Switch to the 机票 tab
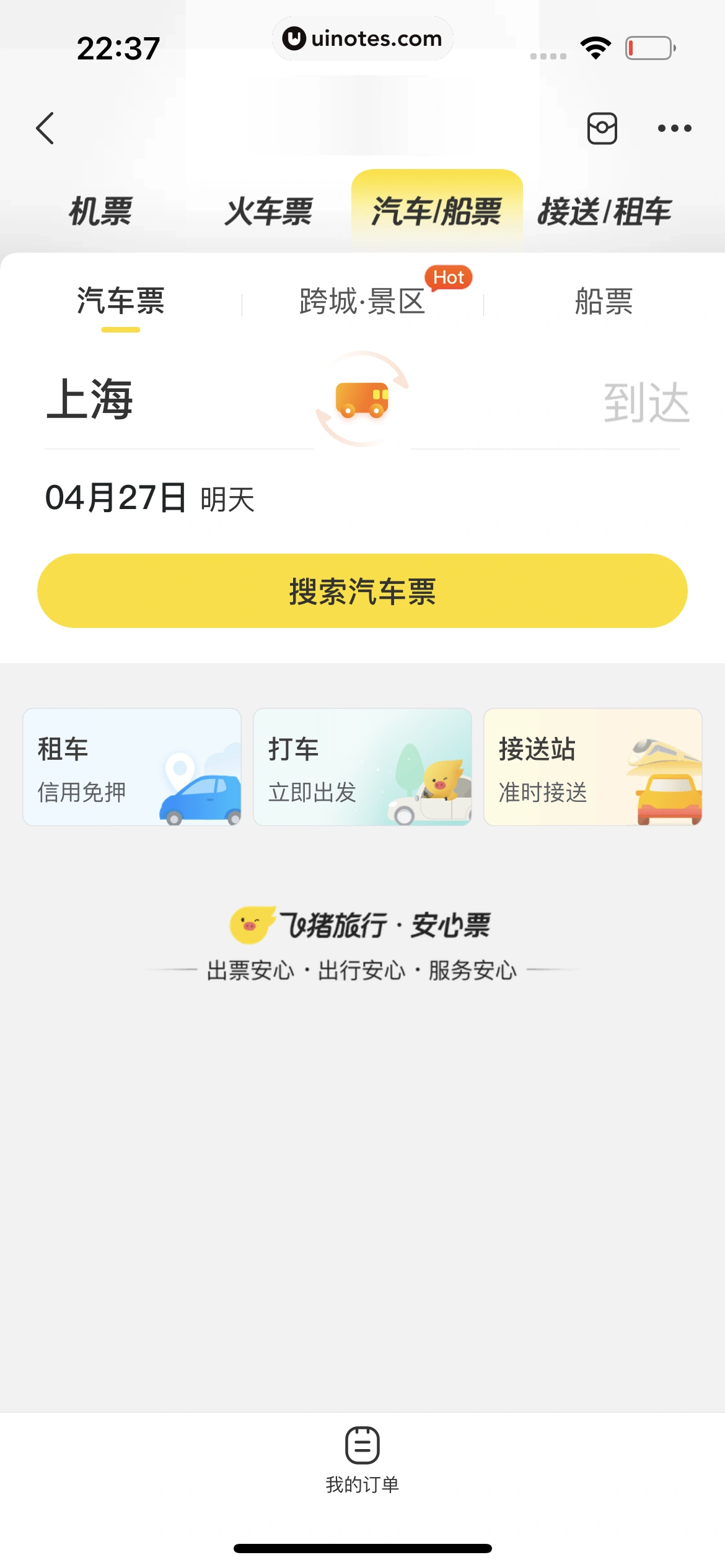Image resolution: width=725 pixels, height=1568 pixels. [x=100, y=211]
